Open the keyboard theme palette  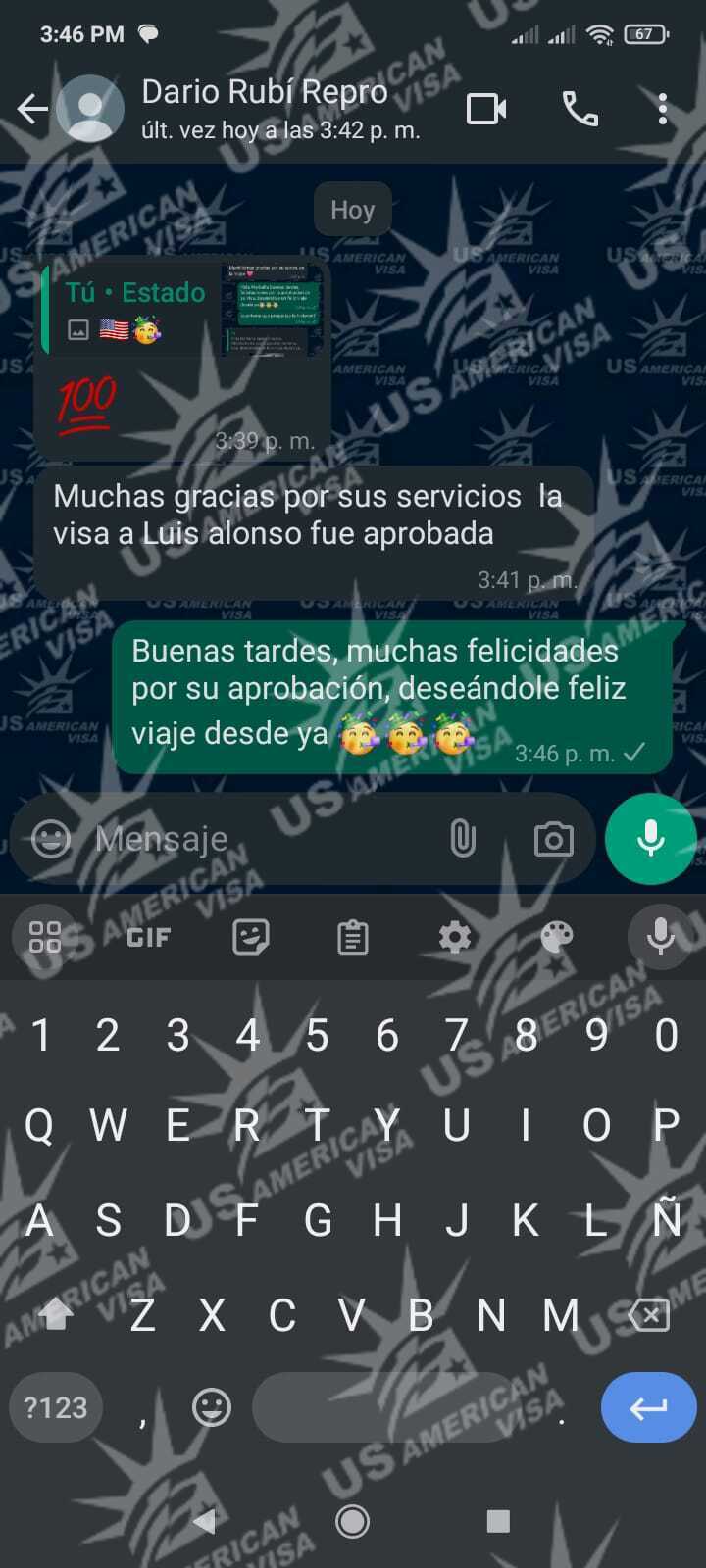tap(557, 938)
